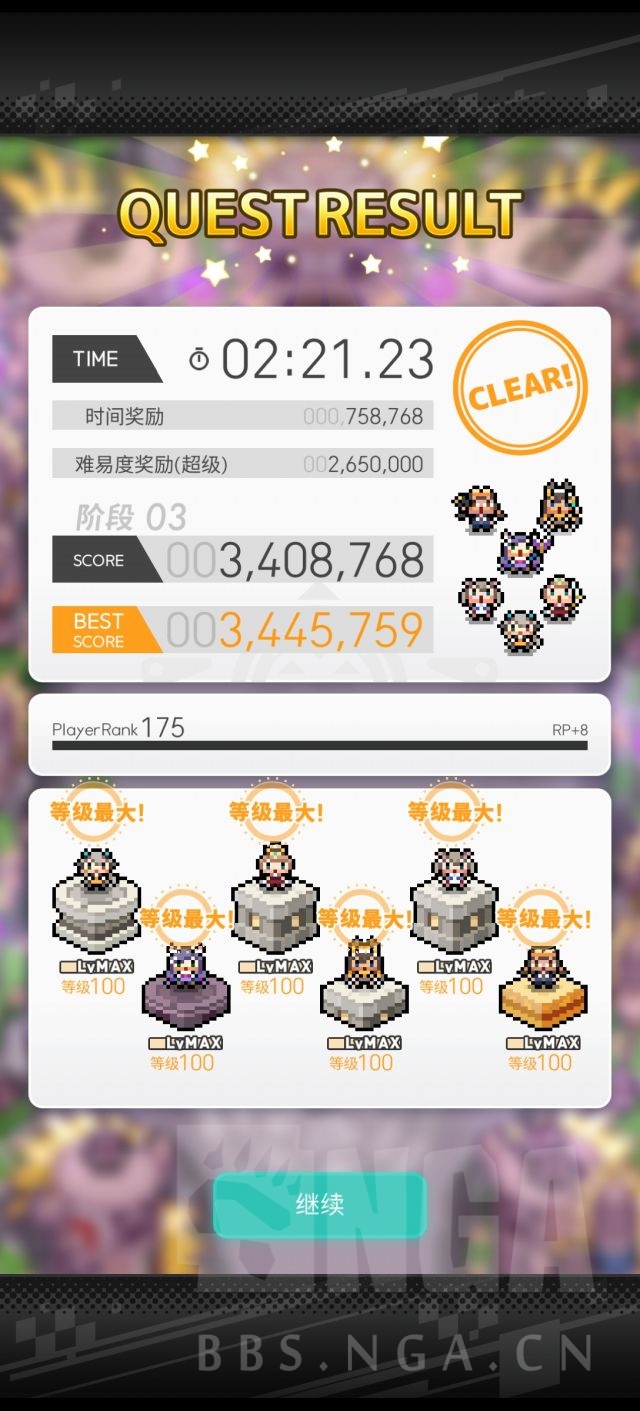Tap the 继续 button to continue

coord(320,1204)
